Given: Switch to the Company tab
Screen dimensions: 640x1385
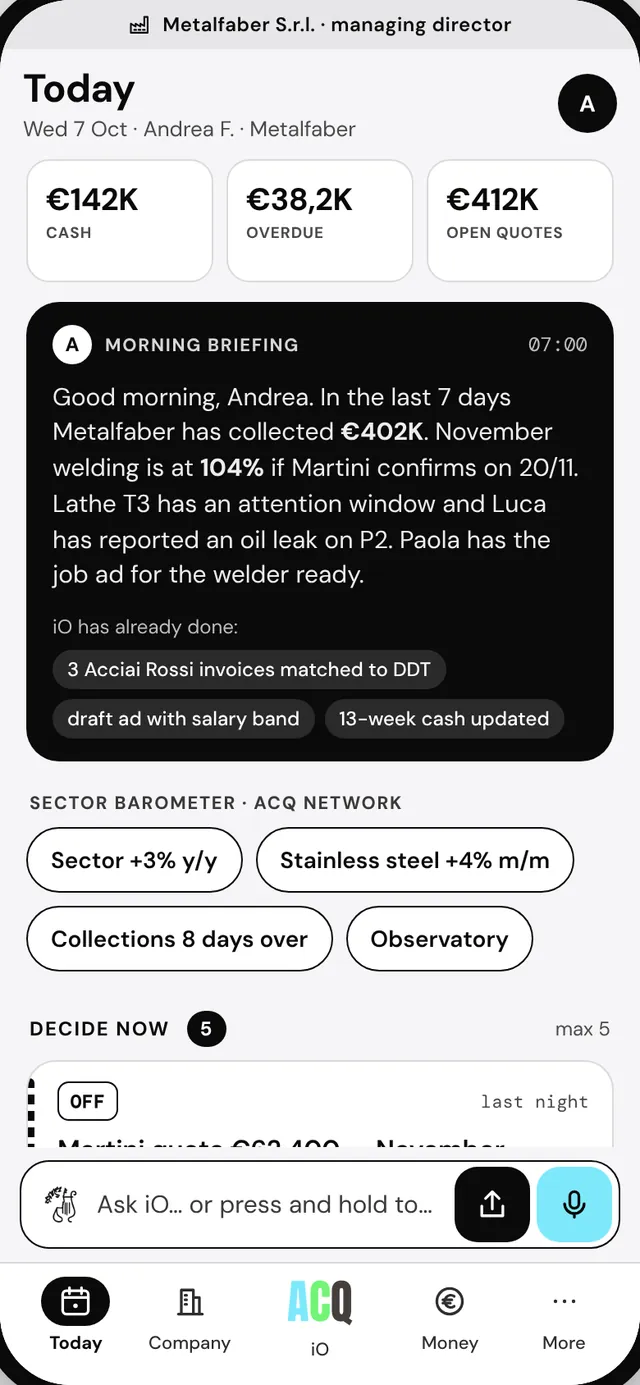Looking at the screenshot, I should tap(189, 1319).
